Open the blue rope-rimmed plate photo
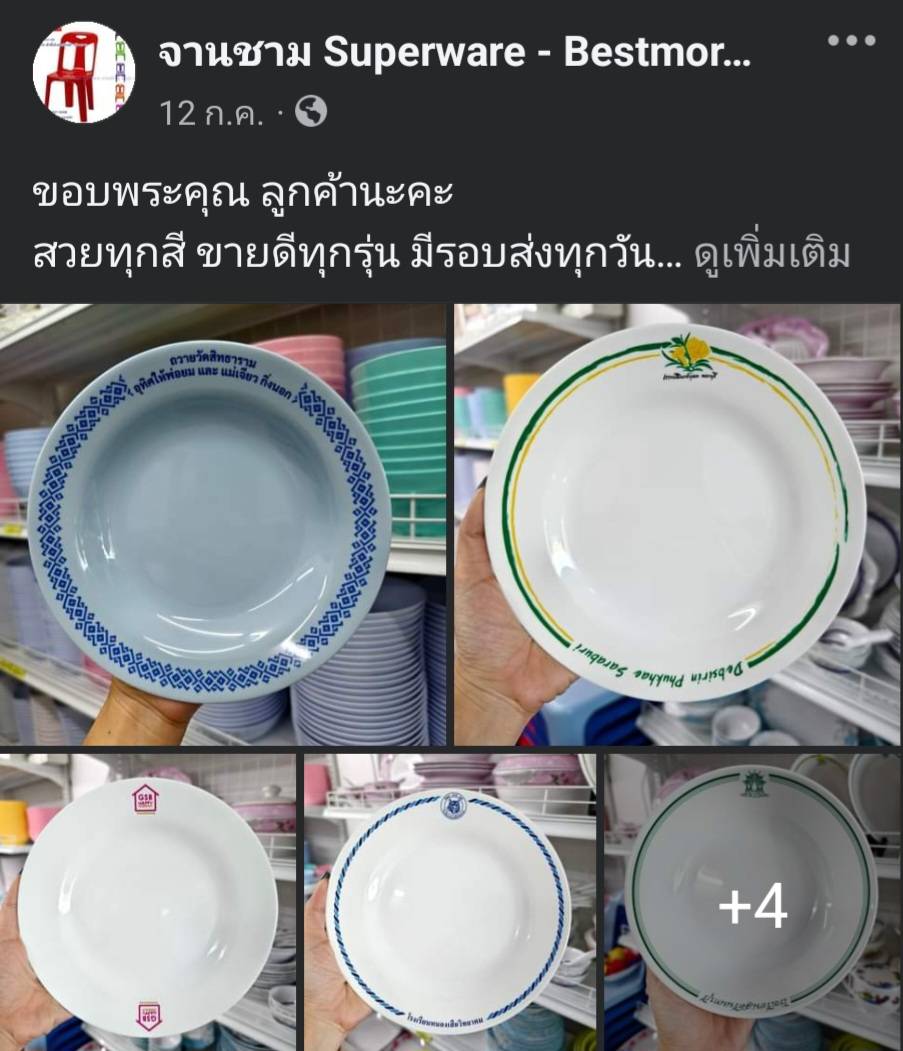Screen dimensions: 903x1051 [x=450, y=902]
